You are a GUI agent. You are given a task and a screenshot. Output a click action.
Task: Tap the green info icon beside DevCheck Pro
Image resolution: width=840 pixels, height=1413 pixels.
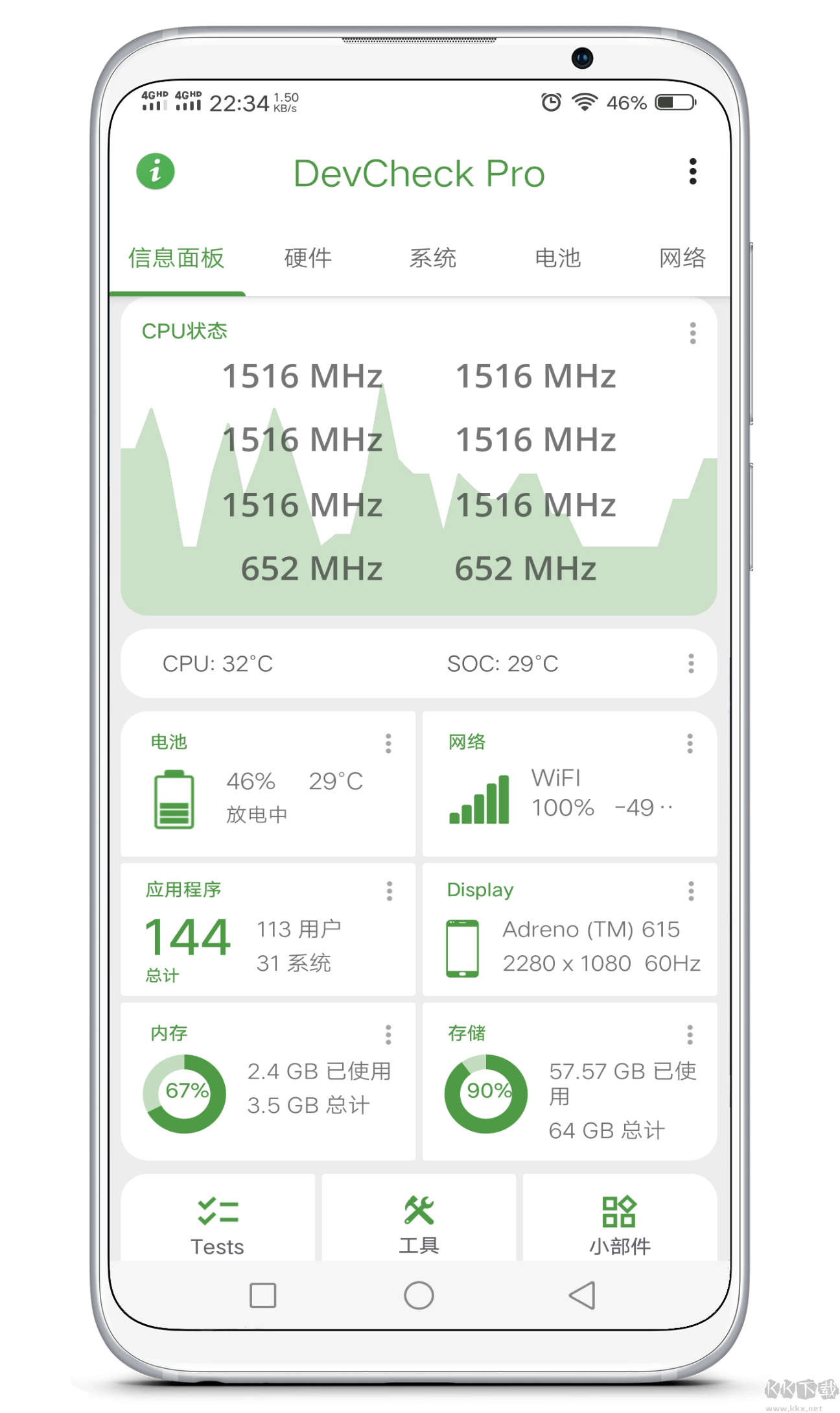(x=155, y=171)
